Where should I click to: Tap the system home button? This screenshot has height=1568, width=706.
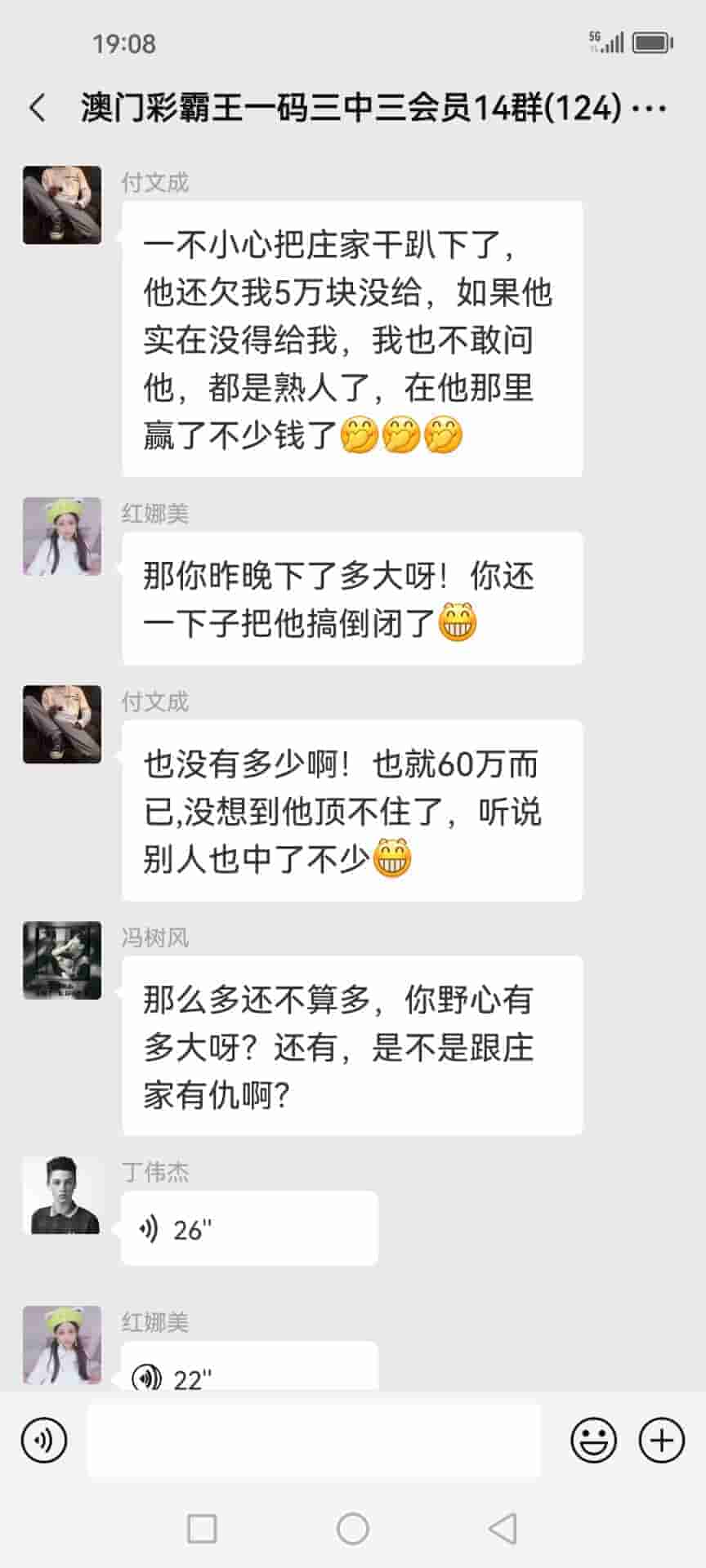(x=353, y=1528)
